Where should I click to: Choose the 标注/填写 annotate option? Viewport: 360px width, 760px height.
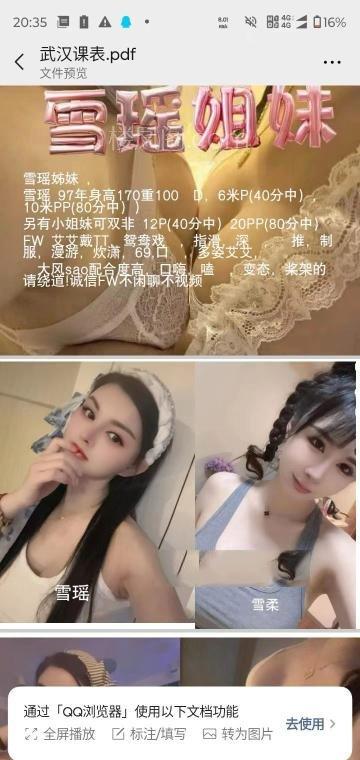pyautogui.click(x=149, y=734)
